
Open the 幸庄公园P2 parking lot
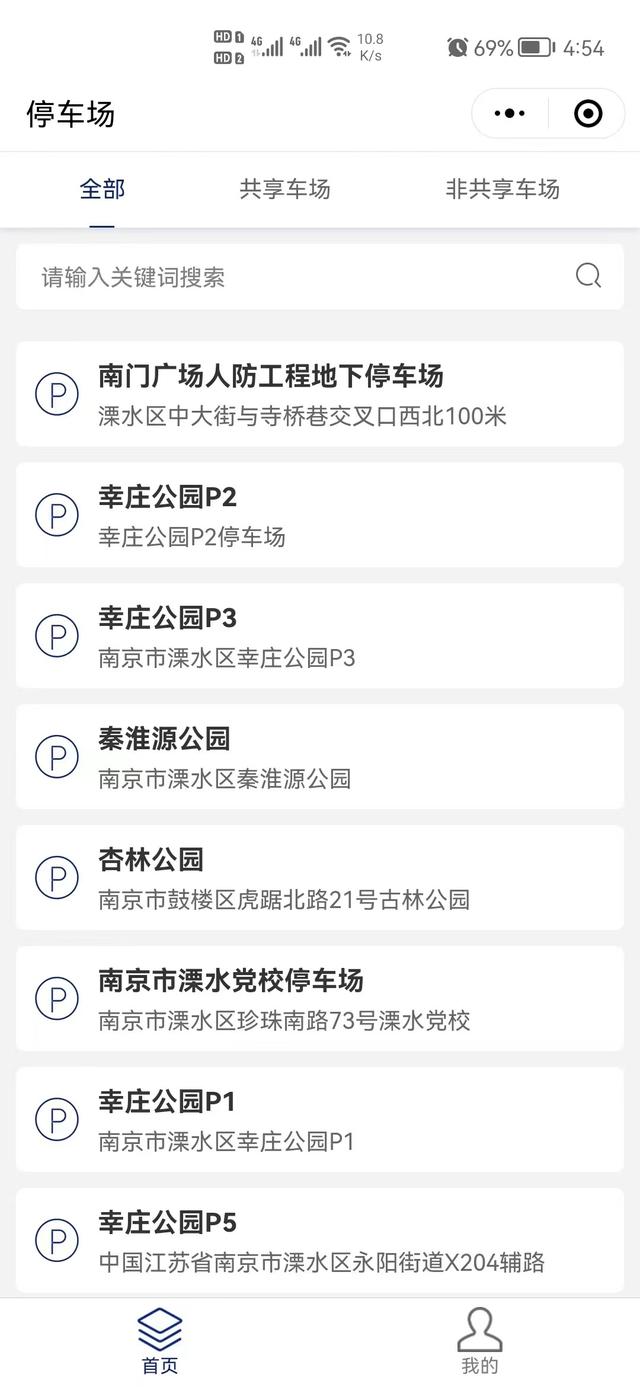[320, 515]
